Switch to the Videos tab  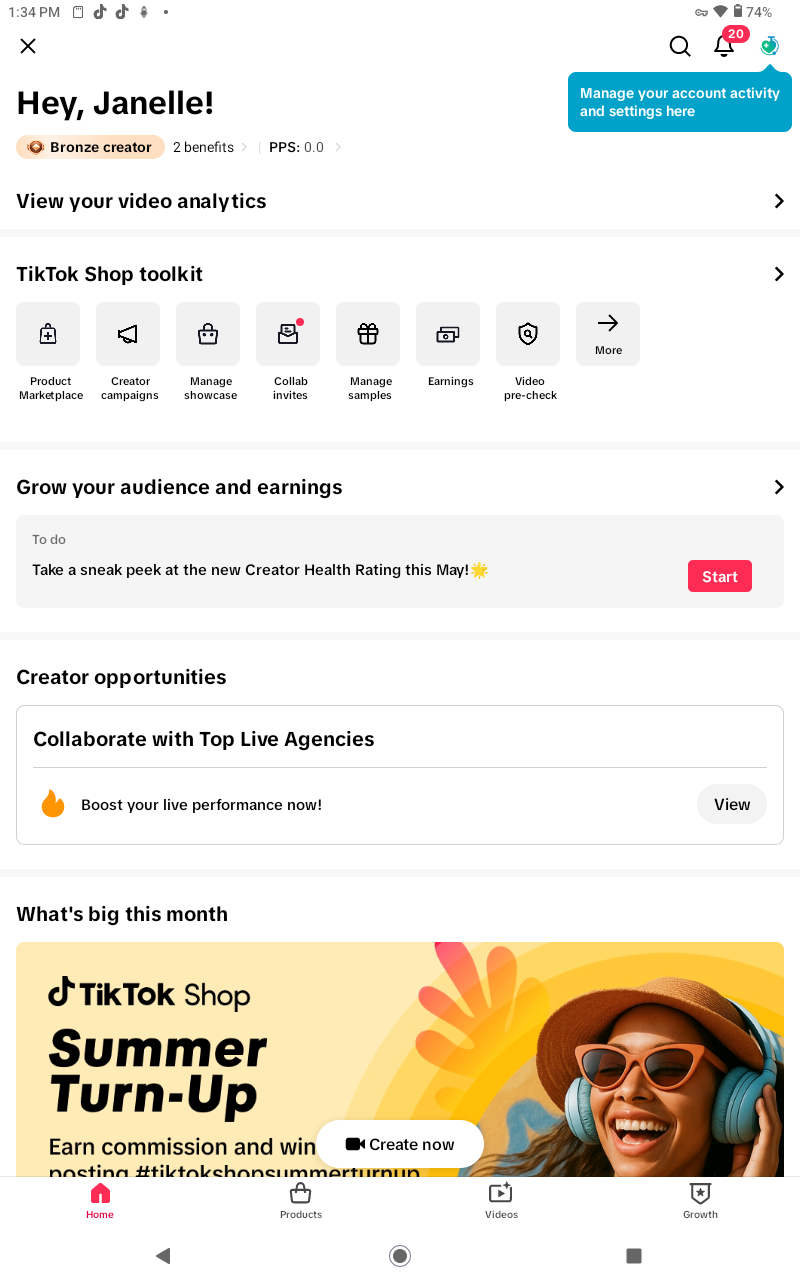(x=500, y=1201)
